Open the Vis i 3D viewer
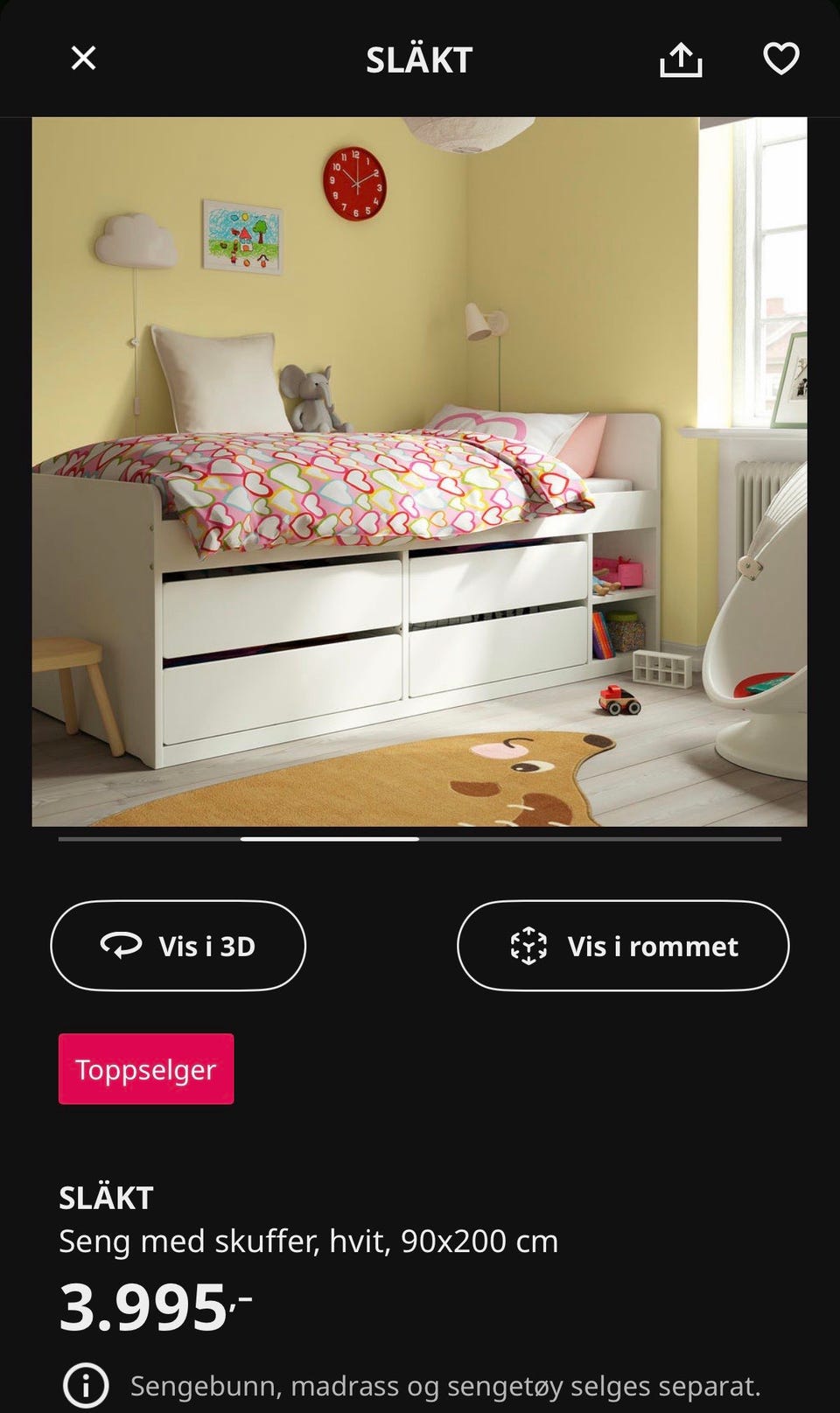Screen dimensions: 840x1413 [178, 946]
